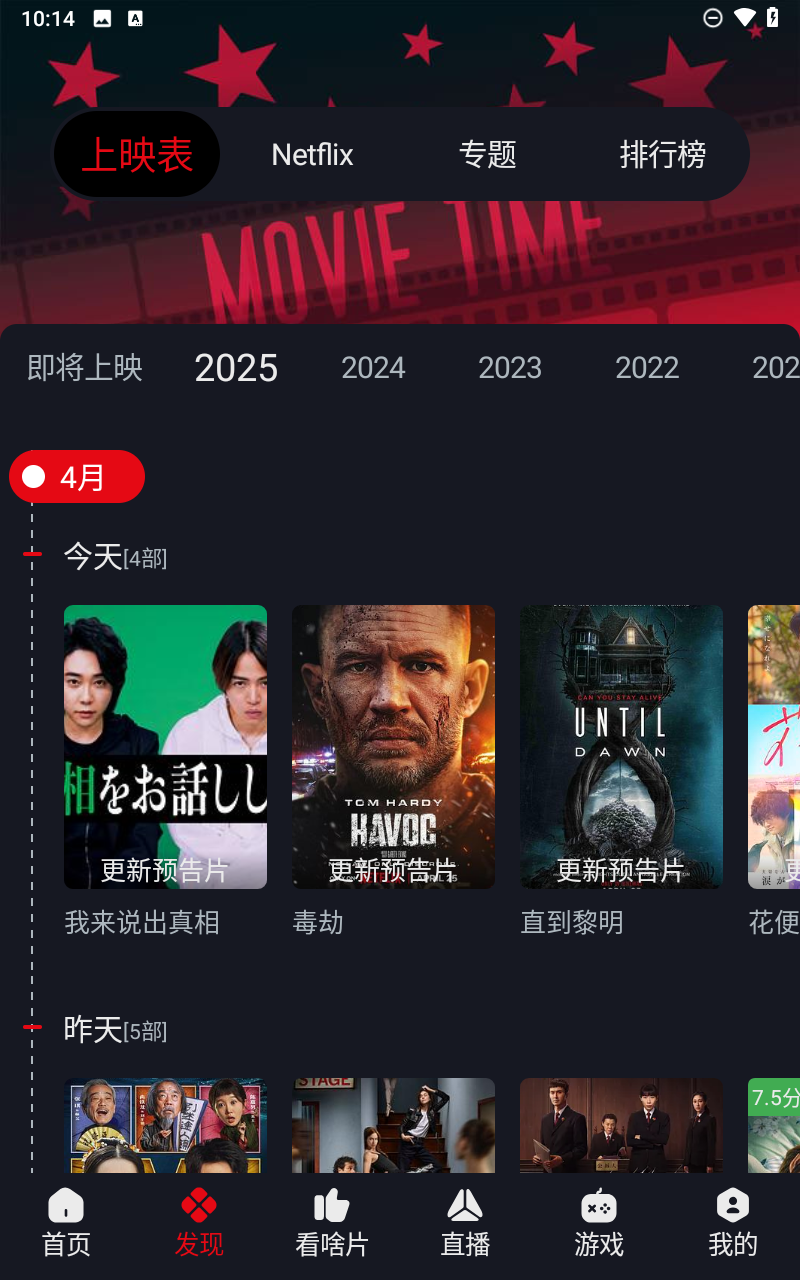The image size is (800, 1280).
Task: Switch to the 直播 tab
Action: 465,1223
